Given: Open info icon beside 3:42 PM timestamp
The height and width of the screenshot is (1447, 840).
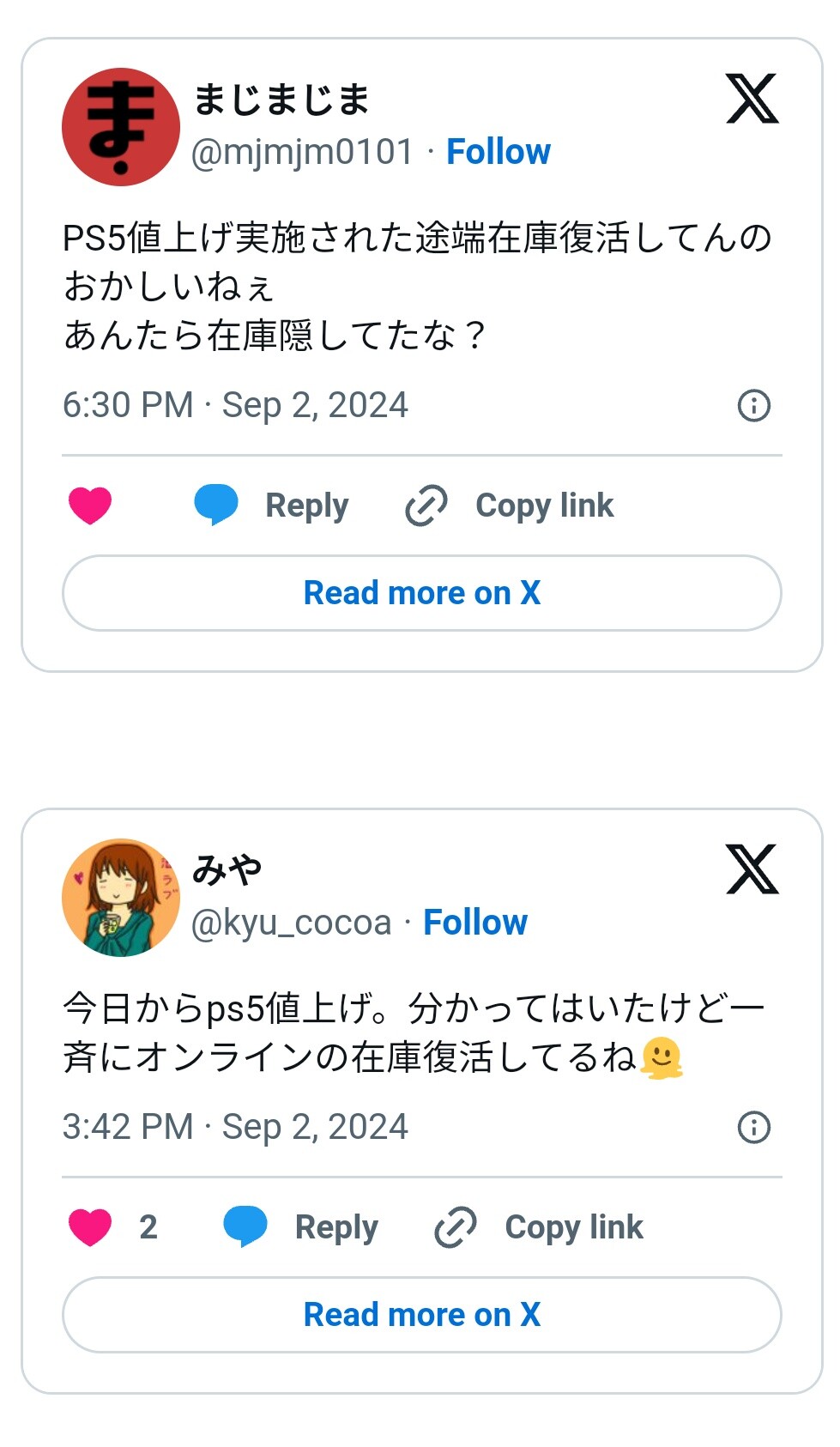Looking at the screenshot, I should coord(754,1127).
